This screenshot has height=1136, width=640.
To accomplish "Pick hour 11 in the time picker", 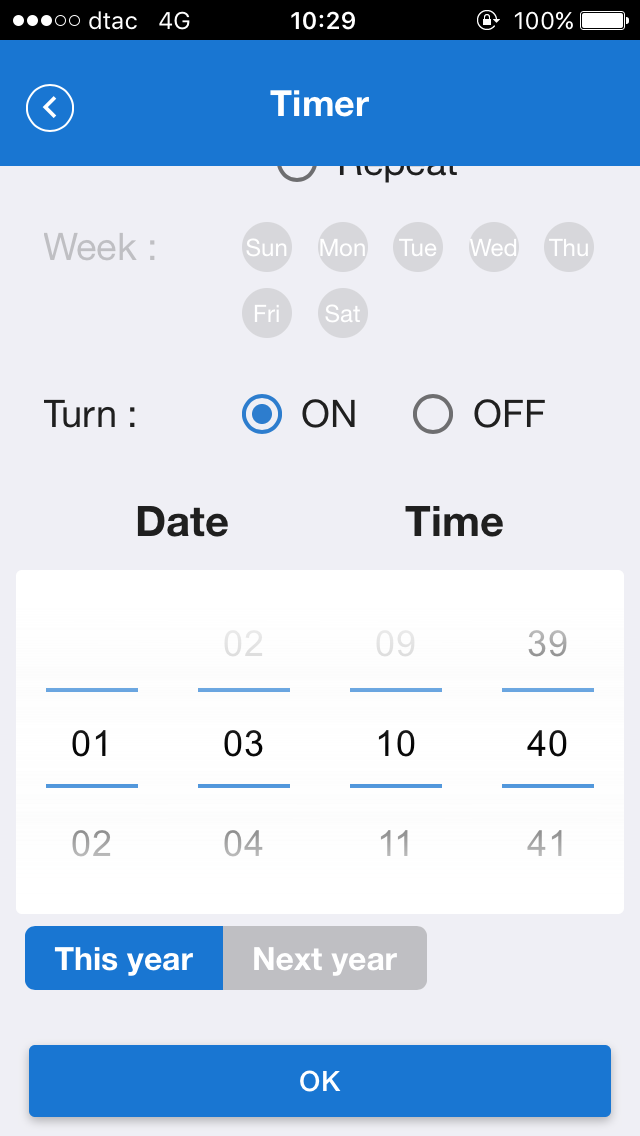I will (395, 844).
